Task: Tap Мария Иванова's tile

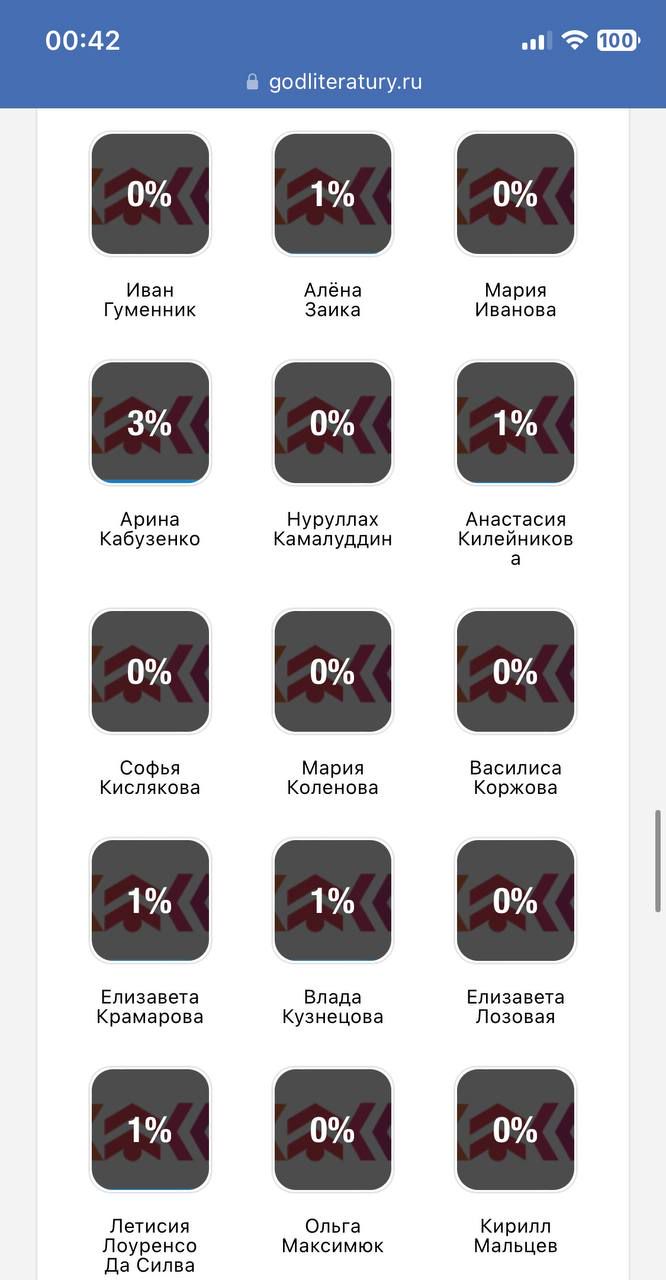Action: 516,194
